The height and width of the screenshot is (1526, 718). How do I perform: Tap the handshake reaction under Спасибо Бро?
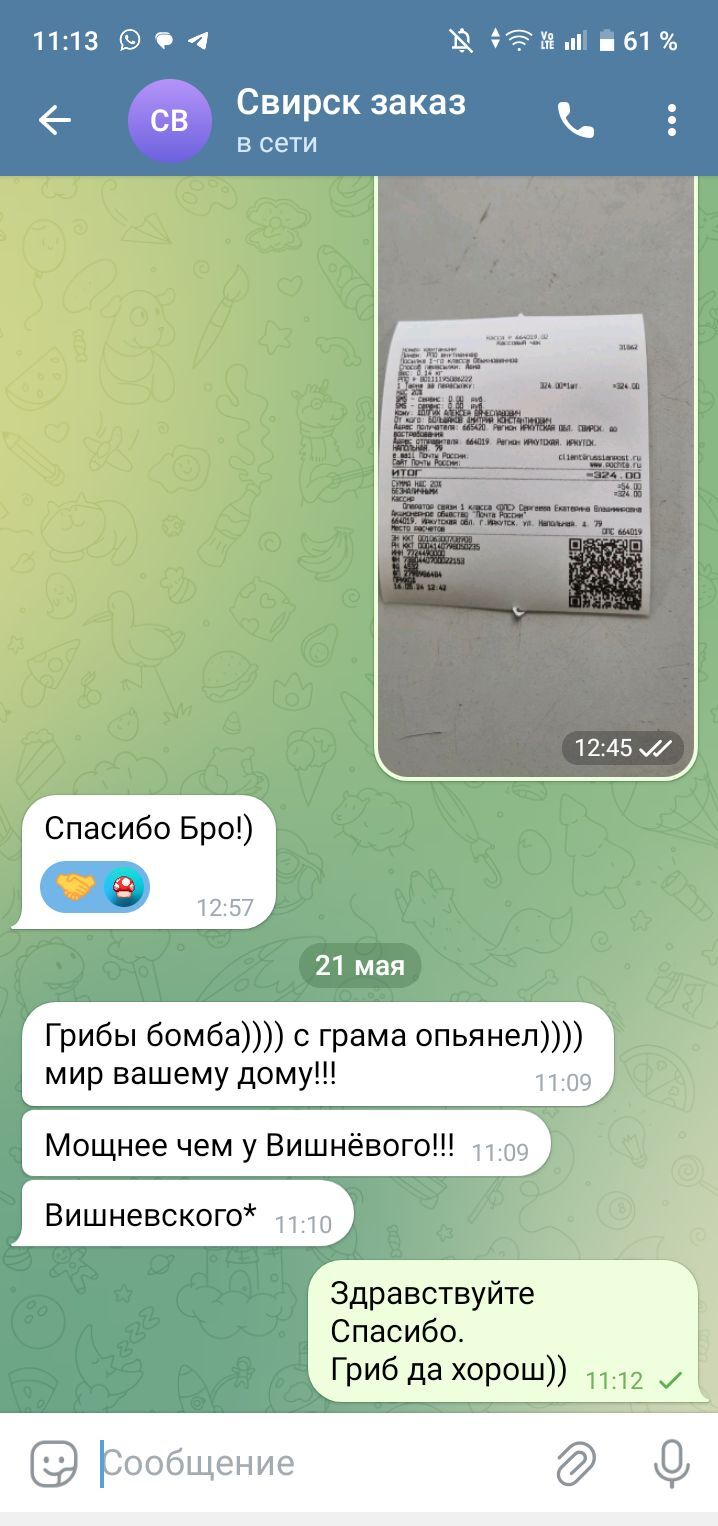tap(76, 887)
